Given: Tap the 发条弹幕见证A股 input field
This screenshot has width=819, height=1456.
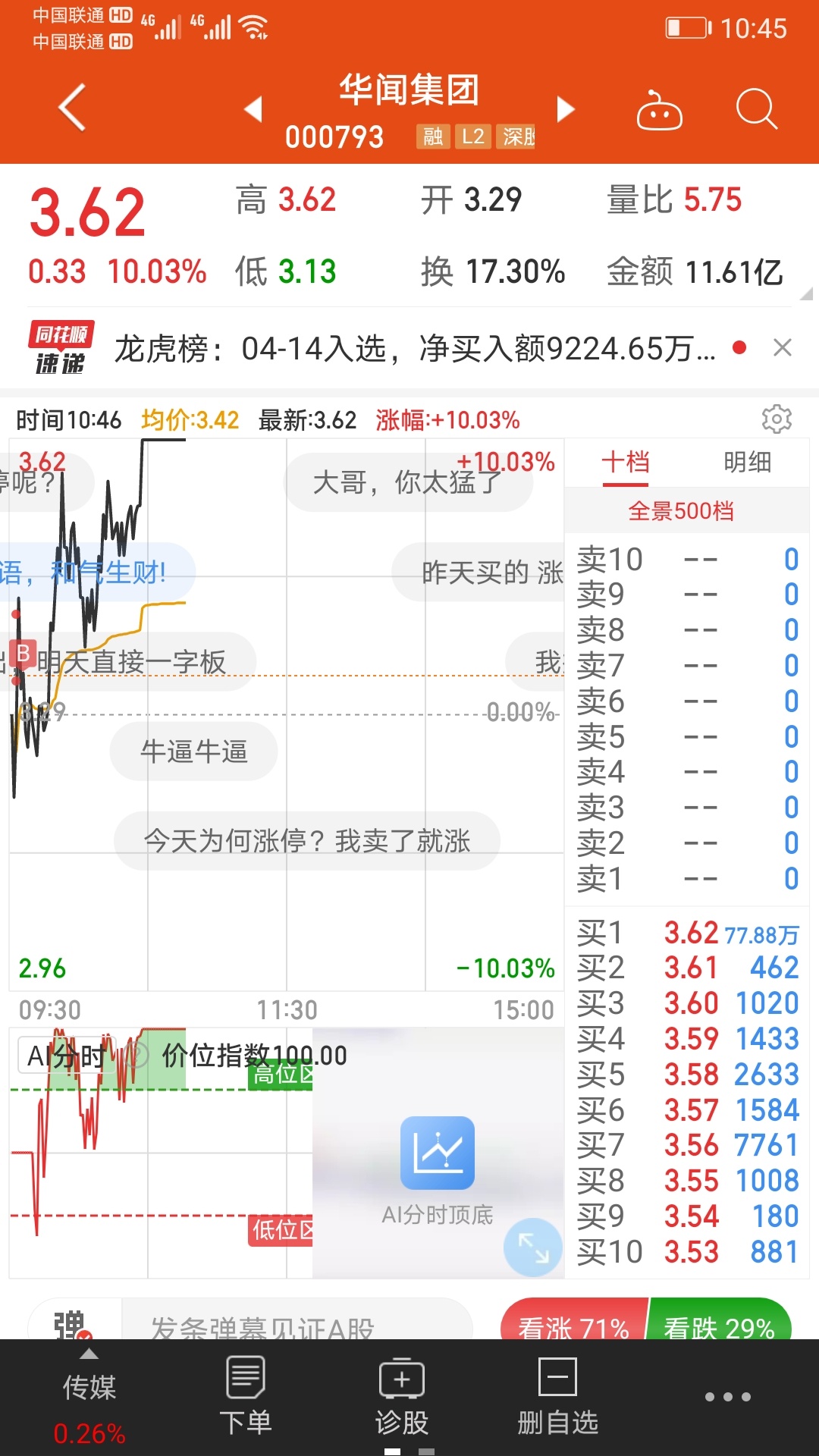Looking at the screenshot, I should (x=297, y=1322).
